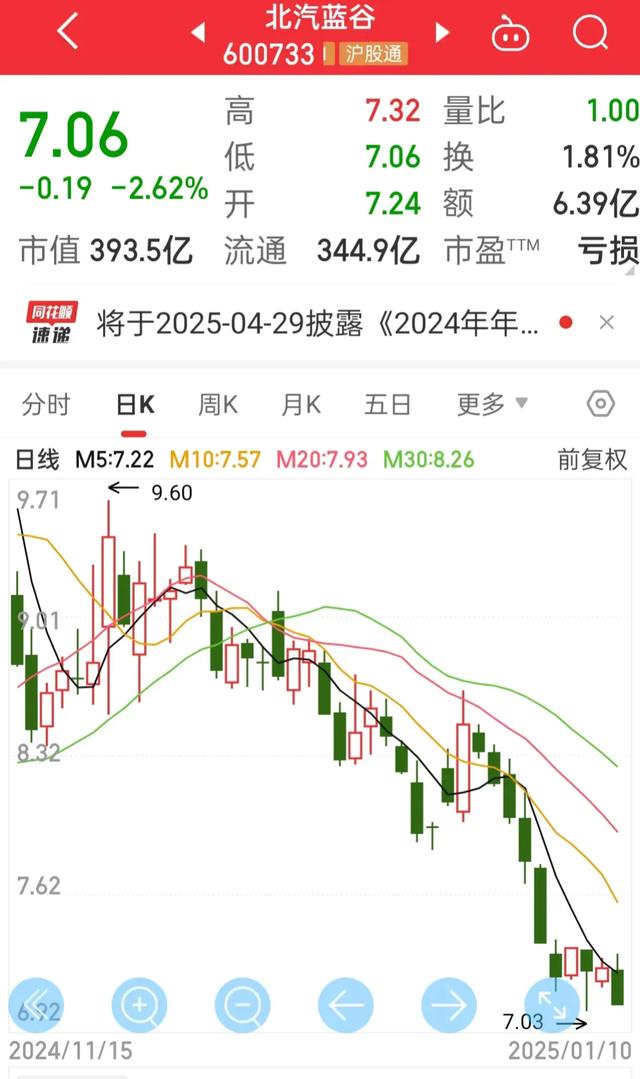Screen dimensions: 640x1079
Task: Switch to the 月K tab
Action: coord(301,405)
